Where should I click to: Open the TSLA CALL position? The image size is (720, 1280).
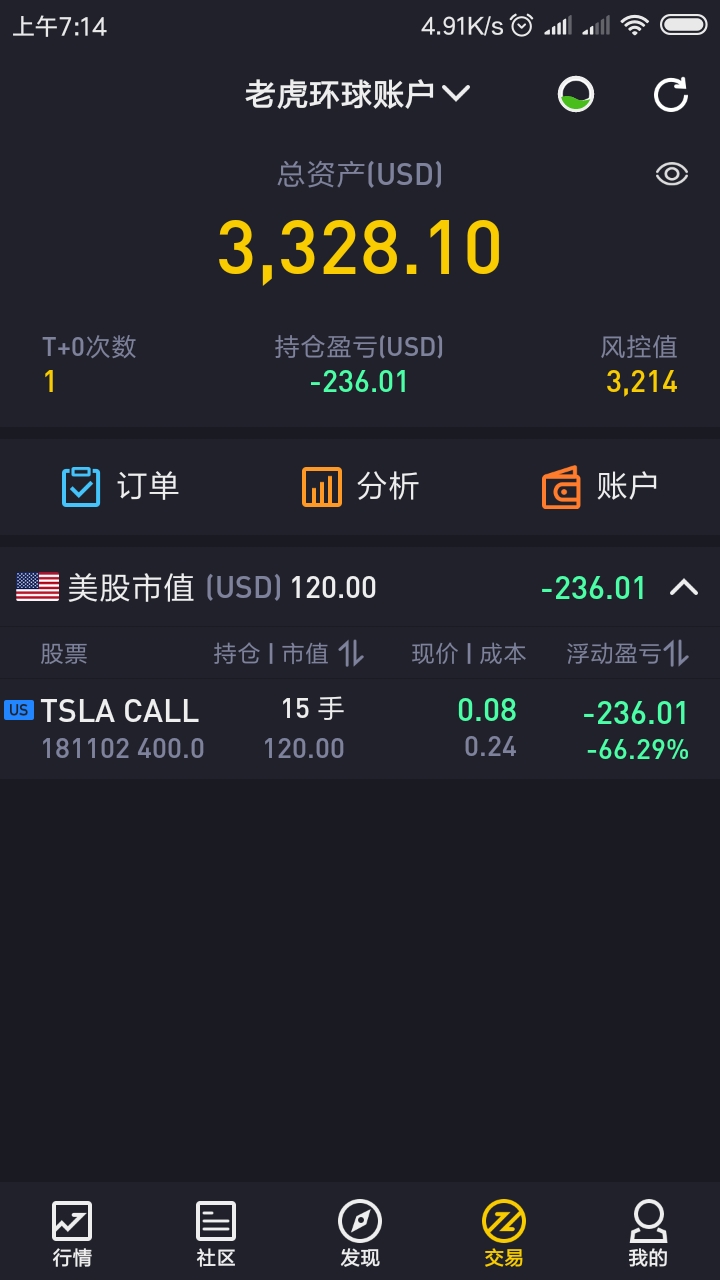[x=360, y=729]
